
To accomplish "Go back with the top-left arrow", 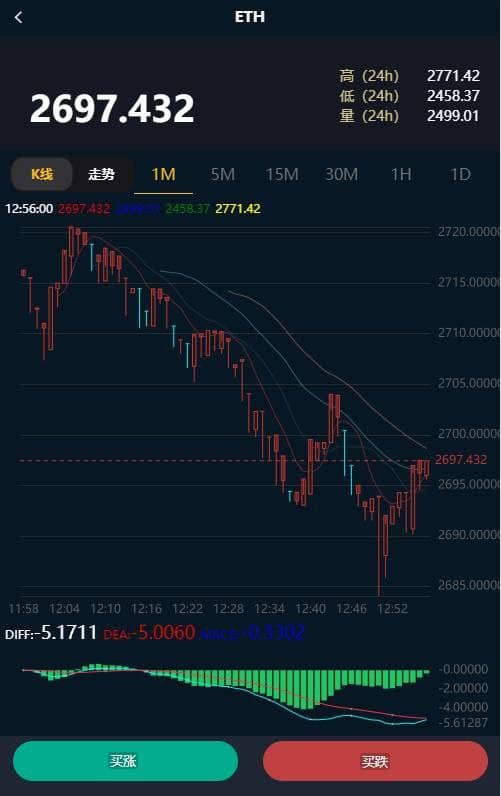I will (19, 17).
